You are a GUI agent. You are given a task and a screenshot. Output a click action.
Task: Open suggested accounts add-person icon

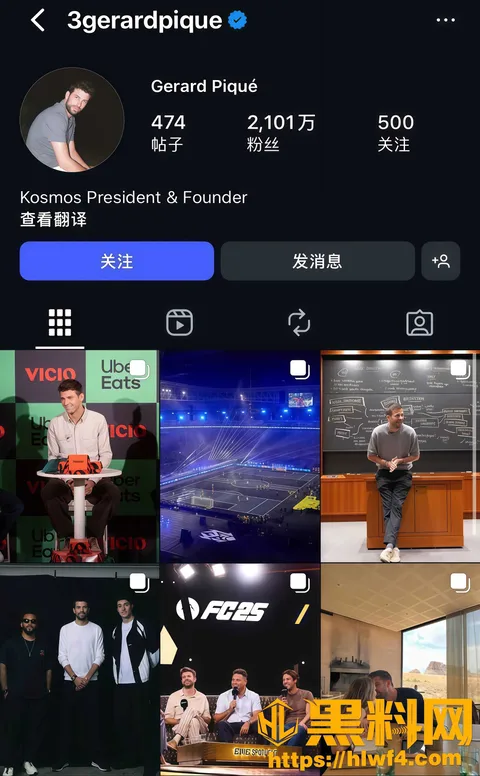pyautogui.click(x=440, y=261)
